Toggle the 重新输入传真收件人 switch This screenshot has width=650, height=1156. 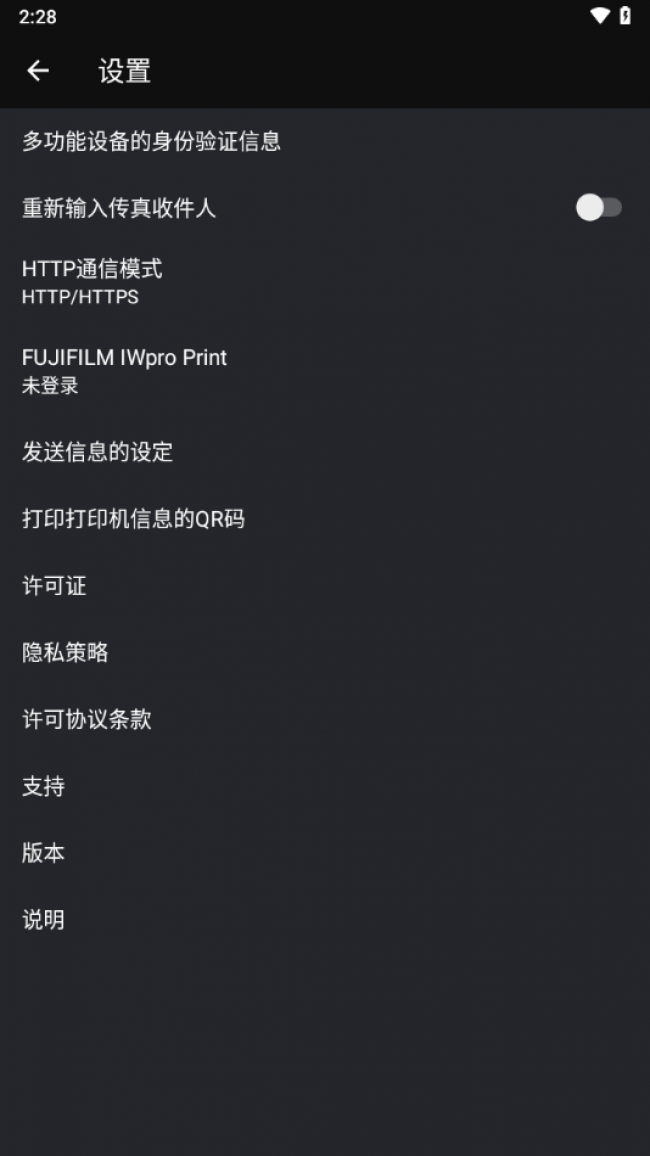pos(598,208)
